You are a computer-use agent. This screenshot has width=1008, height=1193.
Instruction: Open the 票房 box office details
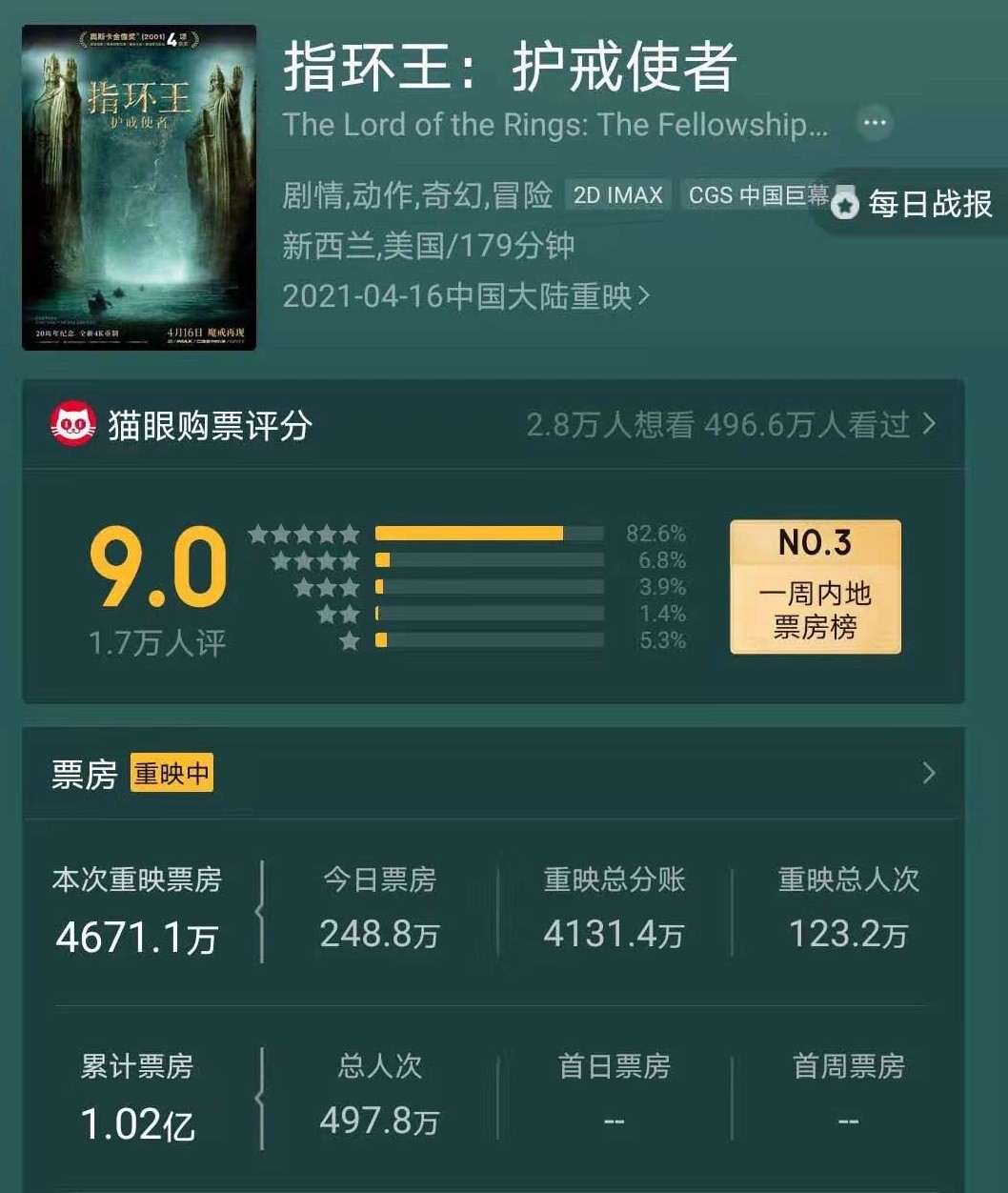click(928, 774)
